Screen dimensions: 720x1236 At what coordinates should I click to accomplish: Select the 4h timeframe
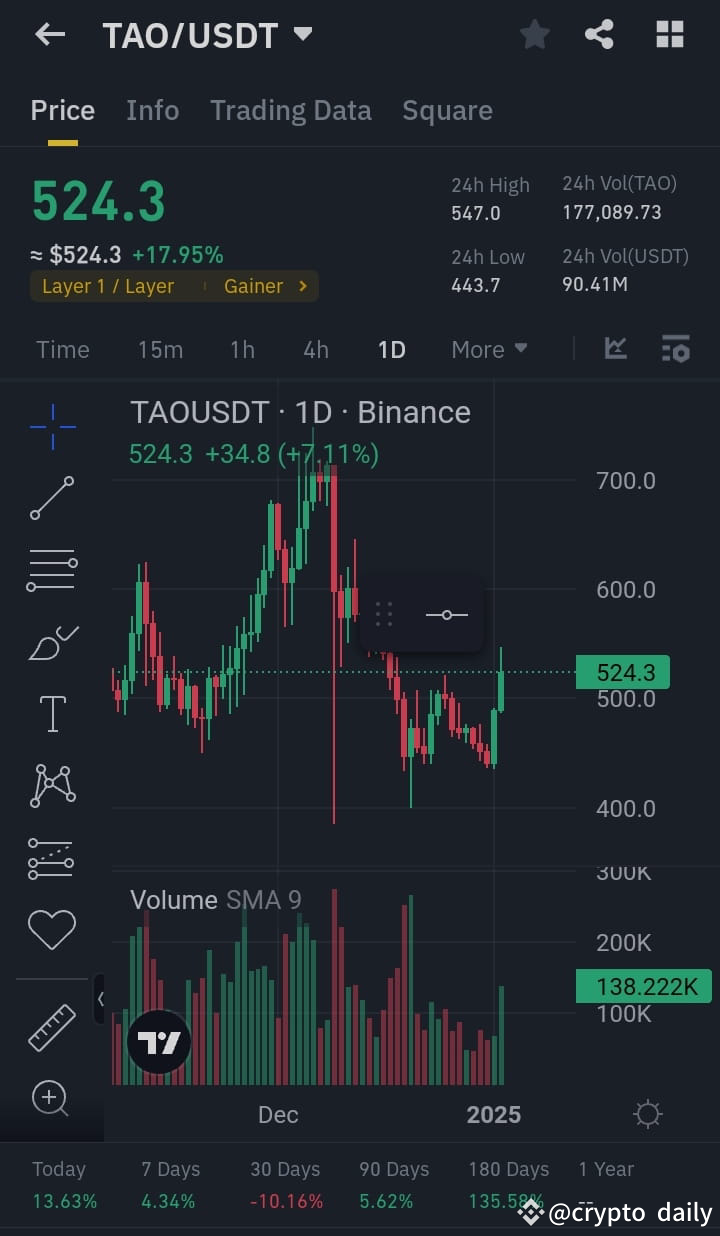pos(315,349)
